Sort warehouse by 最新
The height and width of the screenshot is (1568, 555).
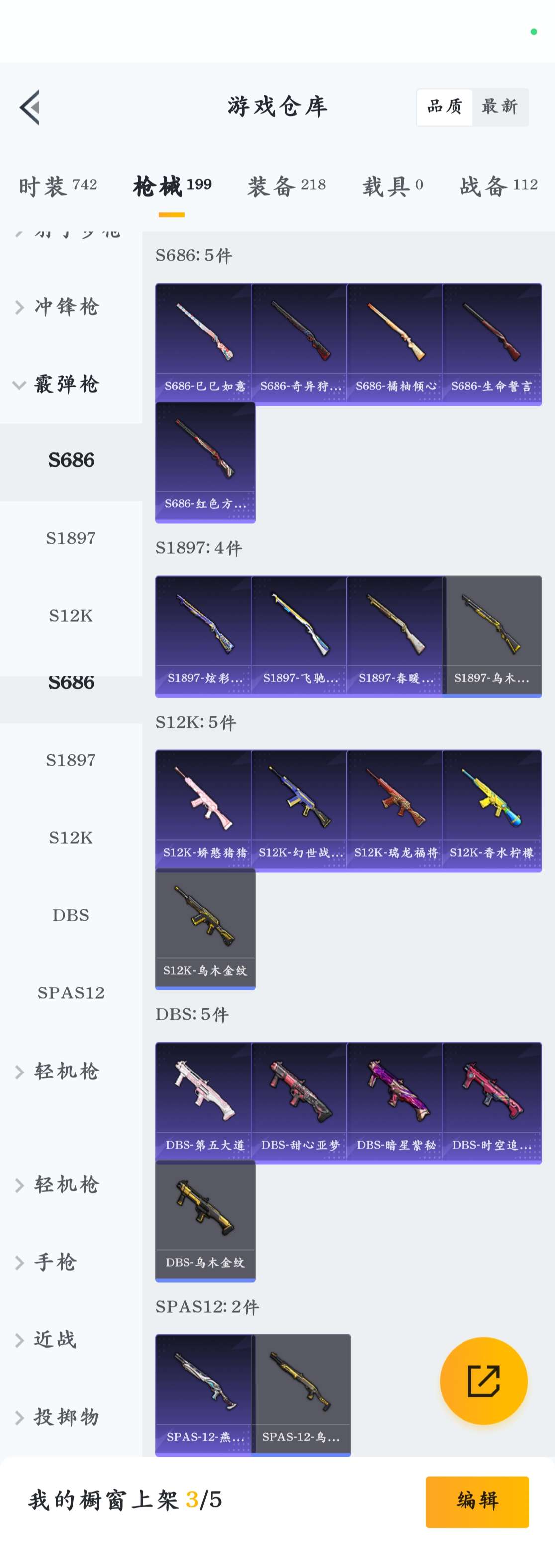500,107
